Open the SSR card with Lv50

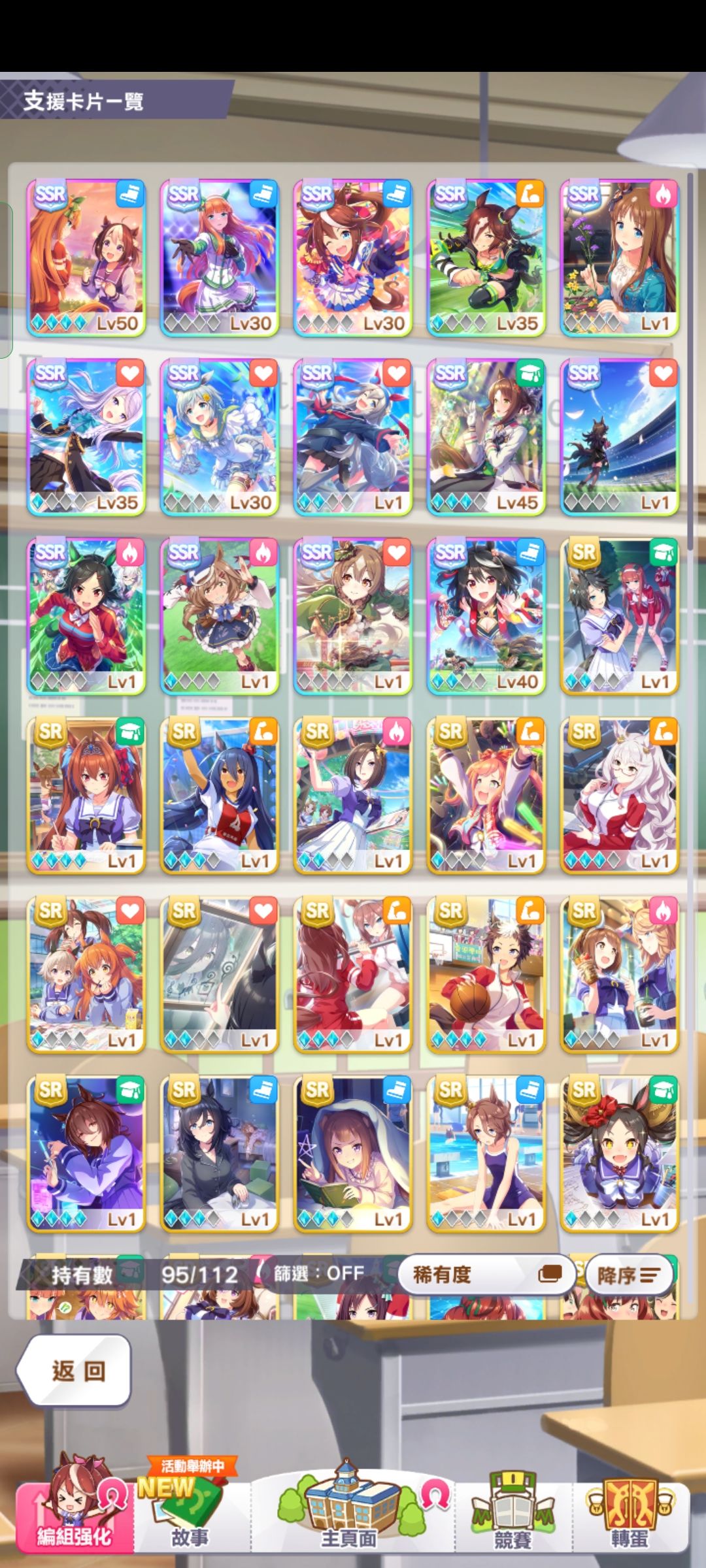coord(86,258)
